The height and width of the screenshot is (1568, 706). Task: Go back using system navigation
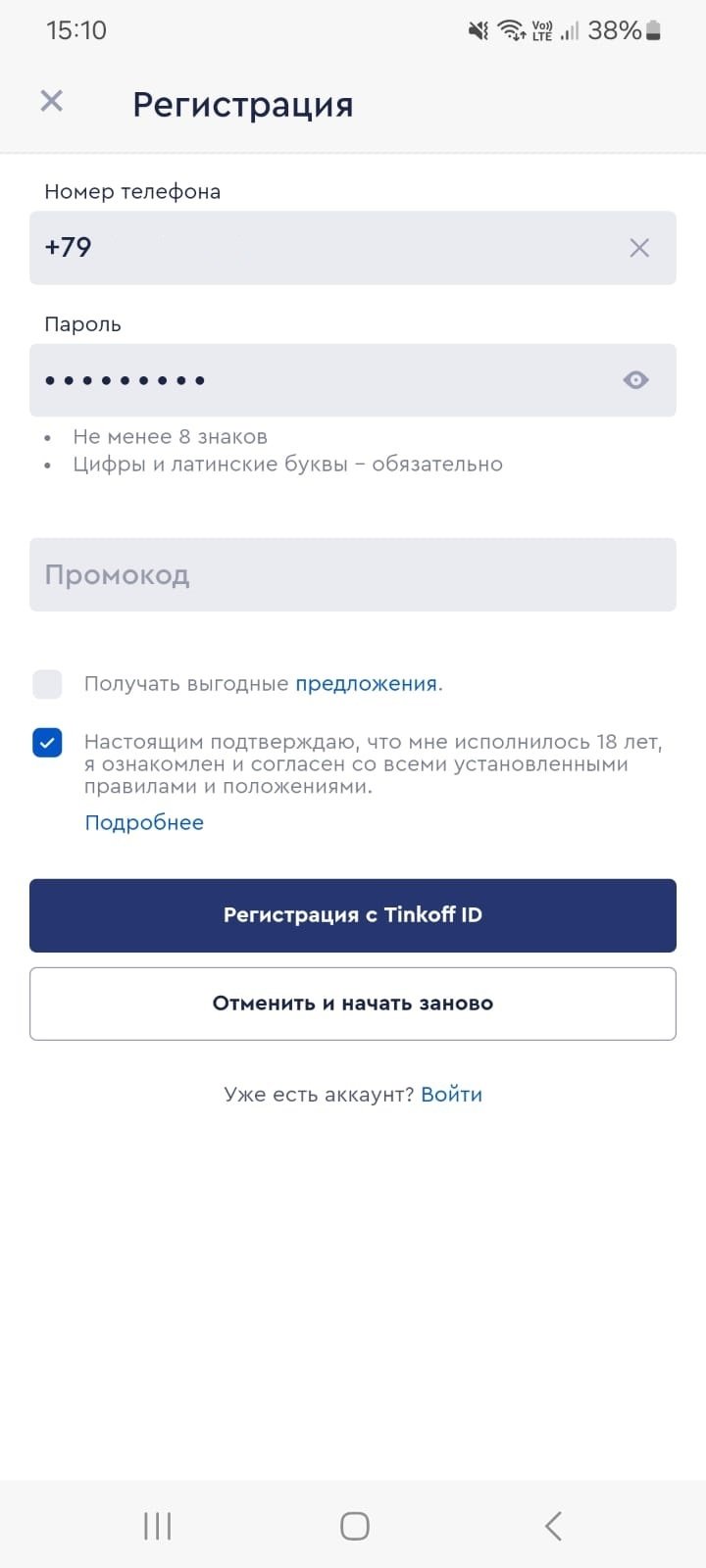pyautogui.click(x=553, y=1525)
